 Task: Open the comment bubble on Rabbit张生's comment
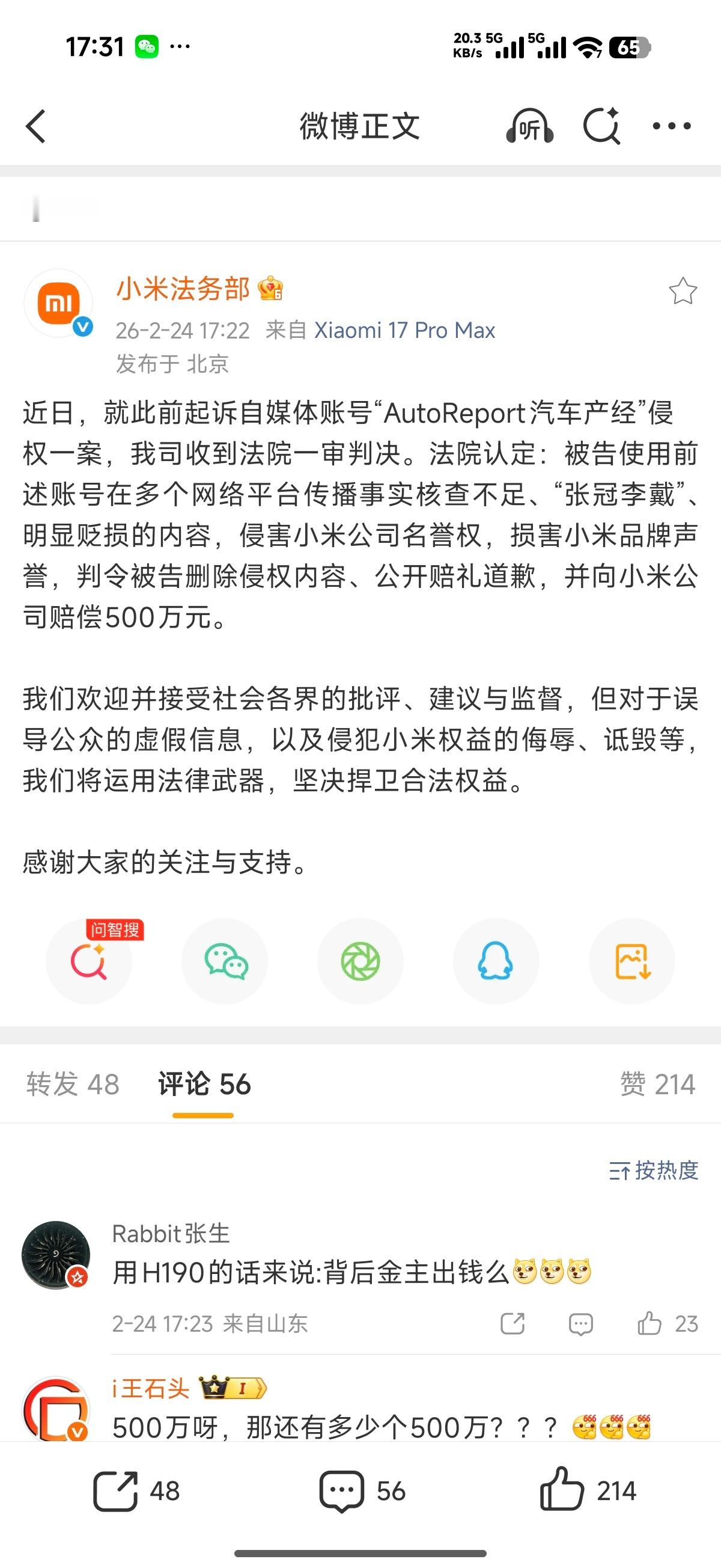[580, 1322]
